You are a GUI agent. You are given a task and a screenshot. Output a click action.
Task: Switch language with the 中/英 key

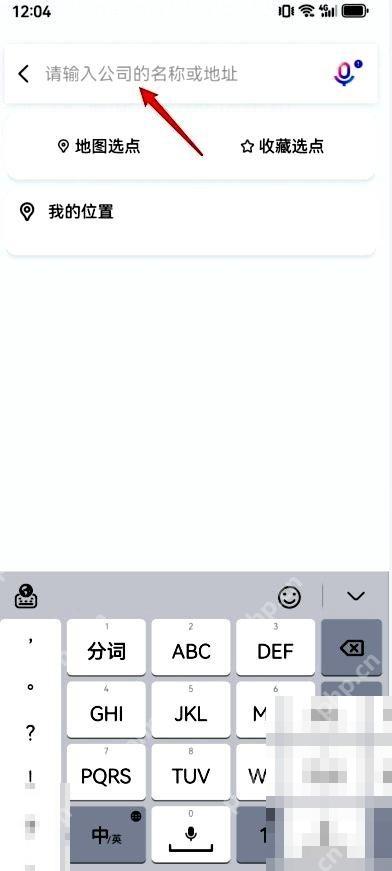(106, 834)
